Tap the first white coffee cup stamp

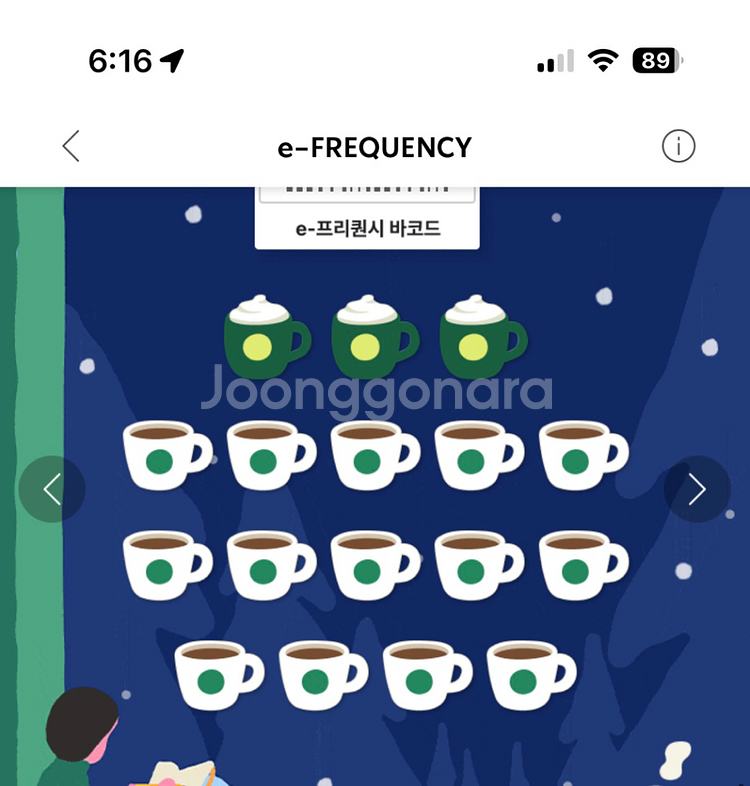[160, 455]
